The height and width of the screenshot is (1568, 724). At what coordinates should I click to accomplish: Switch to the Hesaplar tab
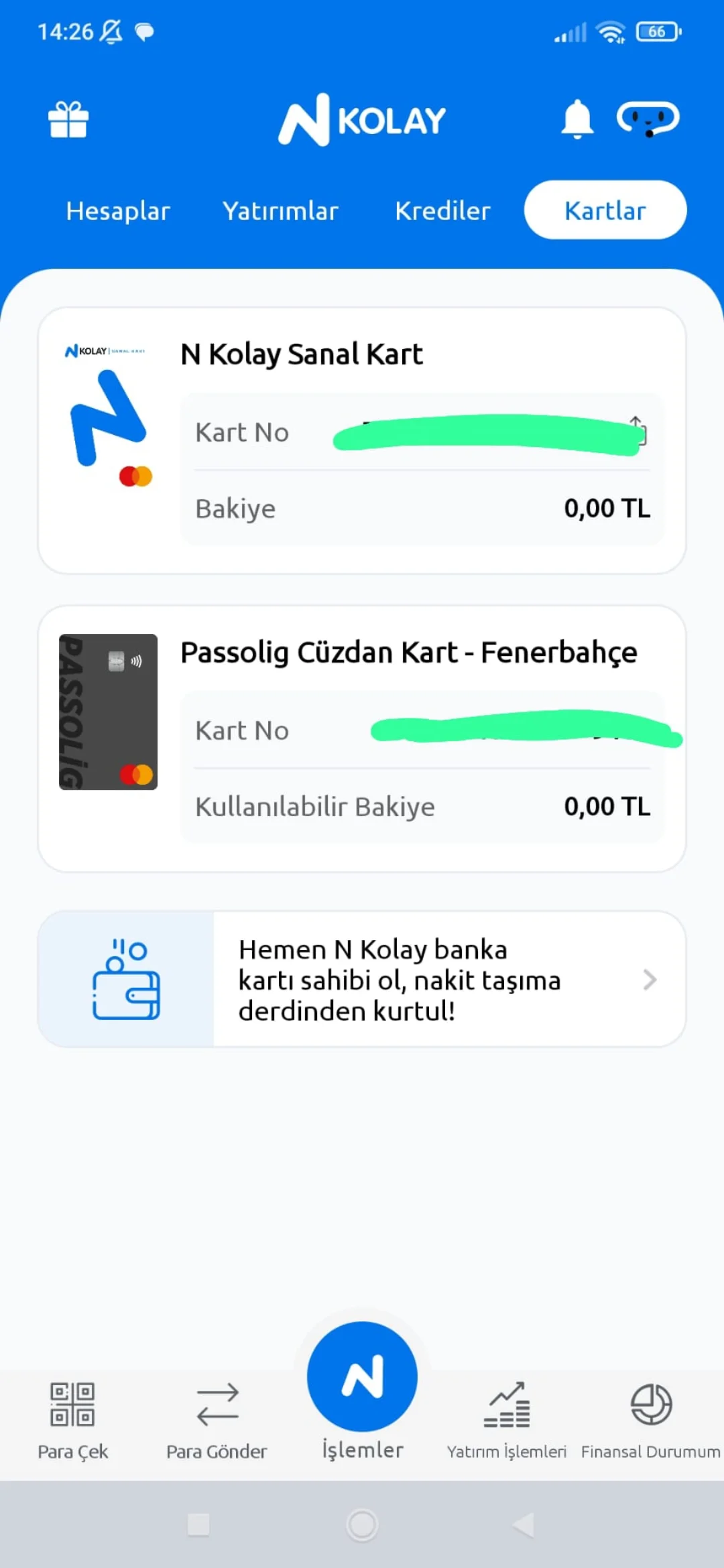(117, 210)
